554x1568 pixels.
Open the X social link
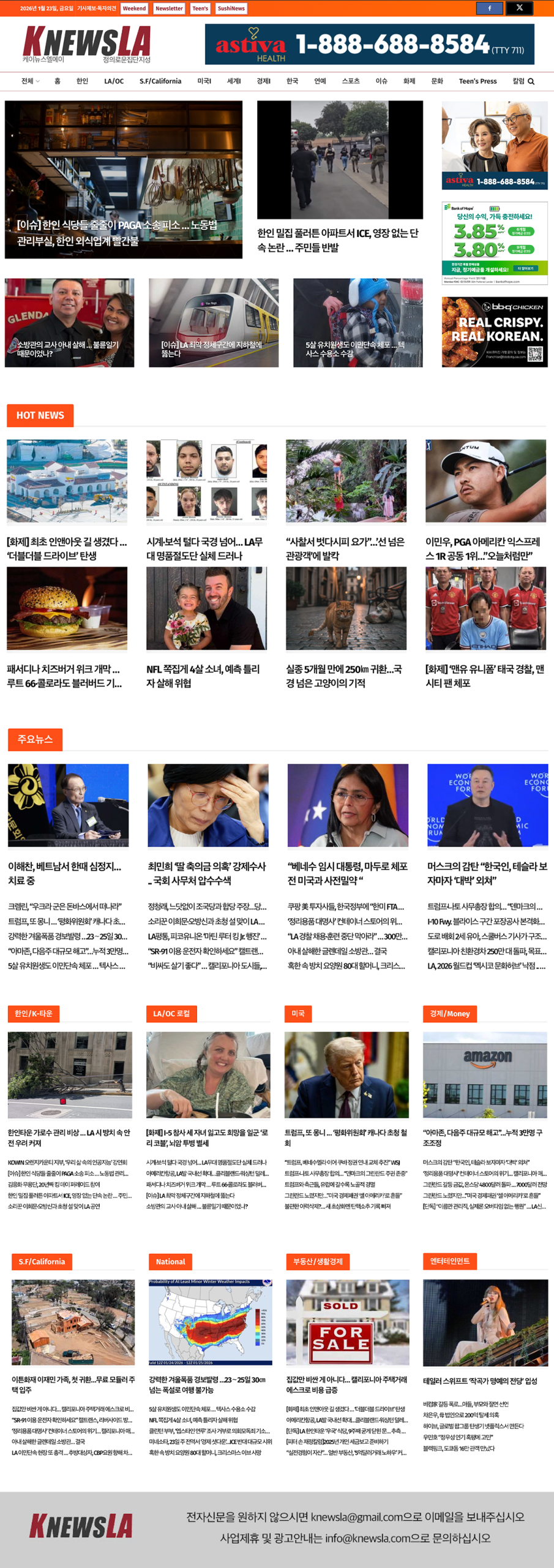click(519, 8)
